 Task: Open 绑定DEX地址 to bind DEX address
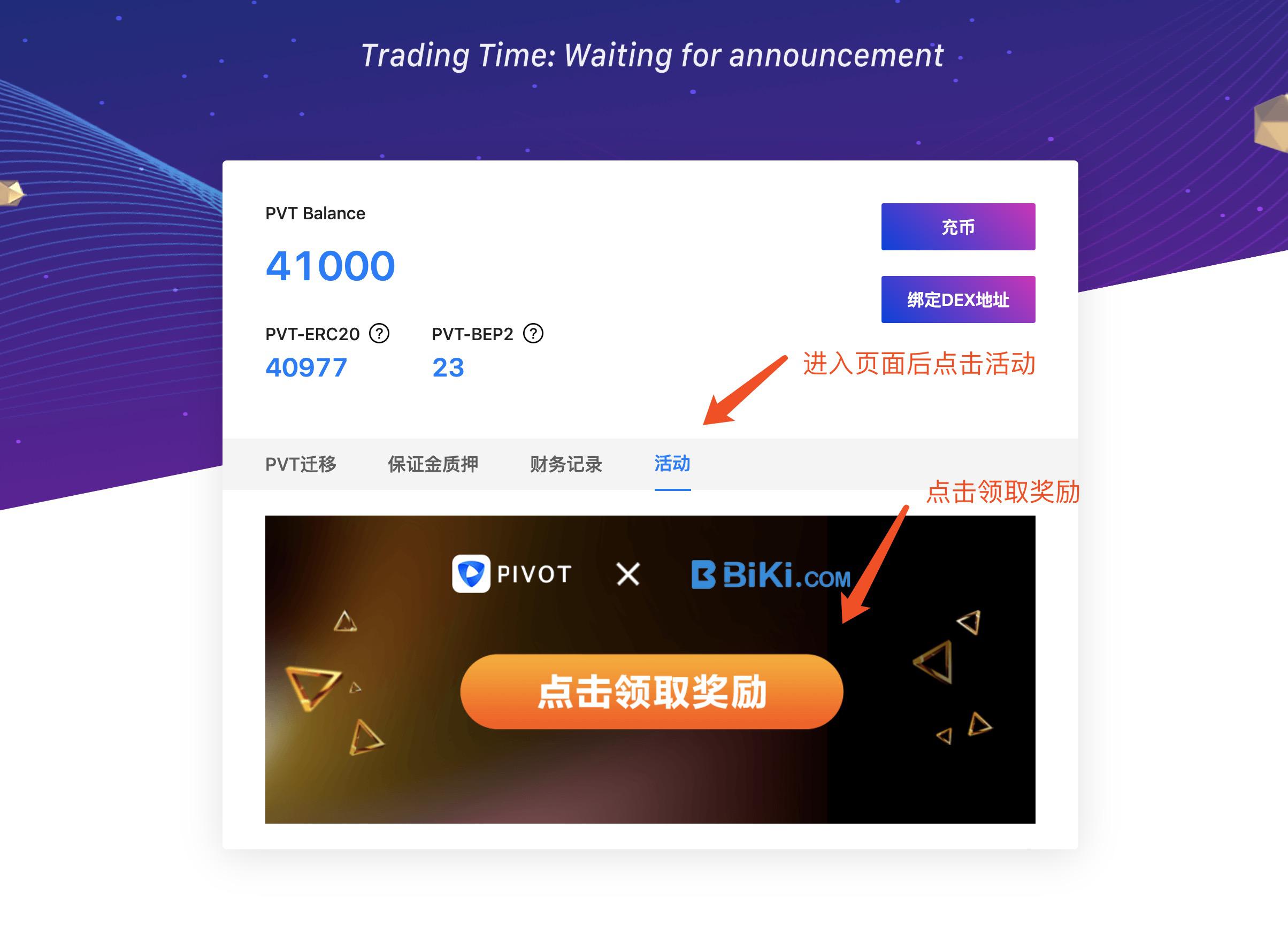point(958,299)
